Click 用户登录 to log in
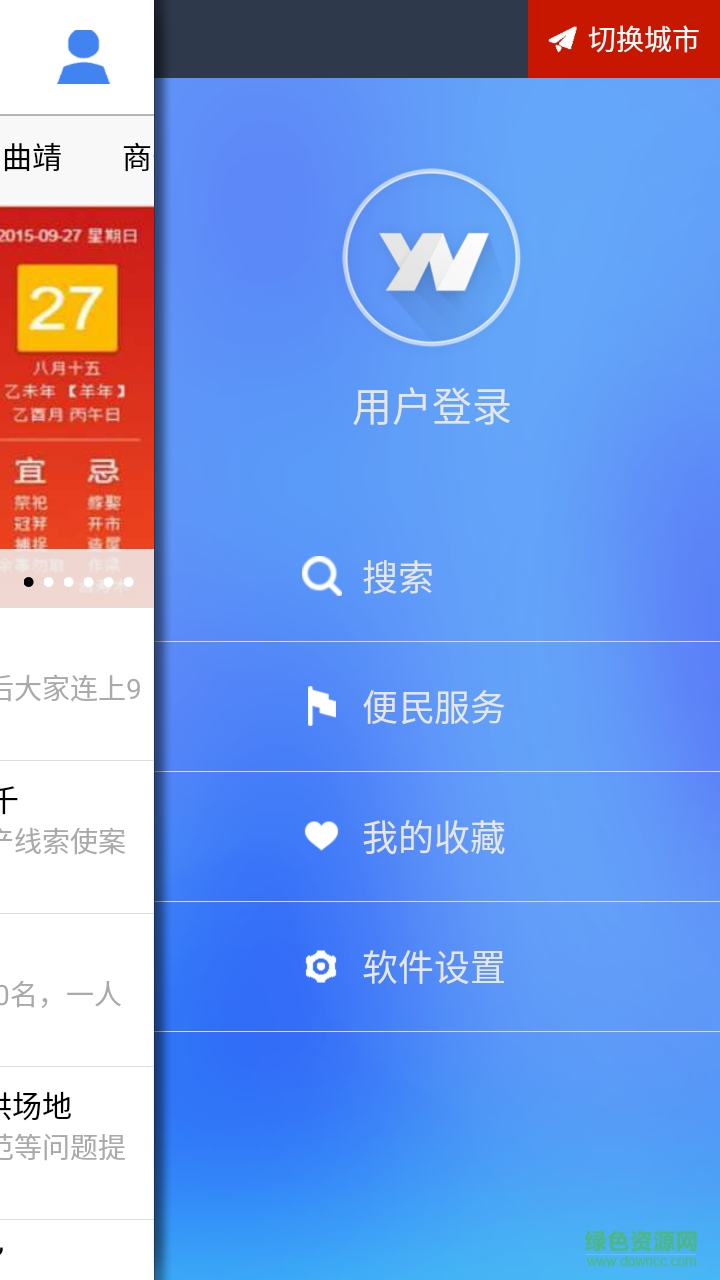720x1280 pixels. [431, 407]
